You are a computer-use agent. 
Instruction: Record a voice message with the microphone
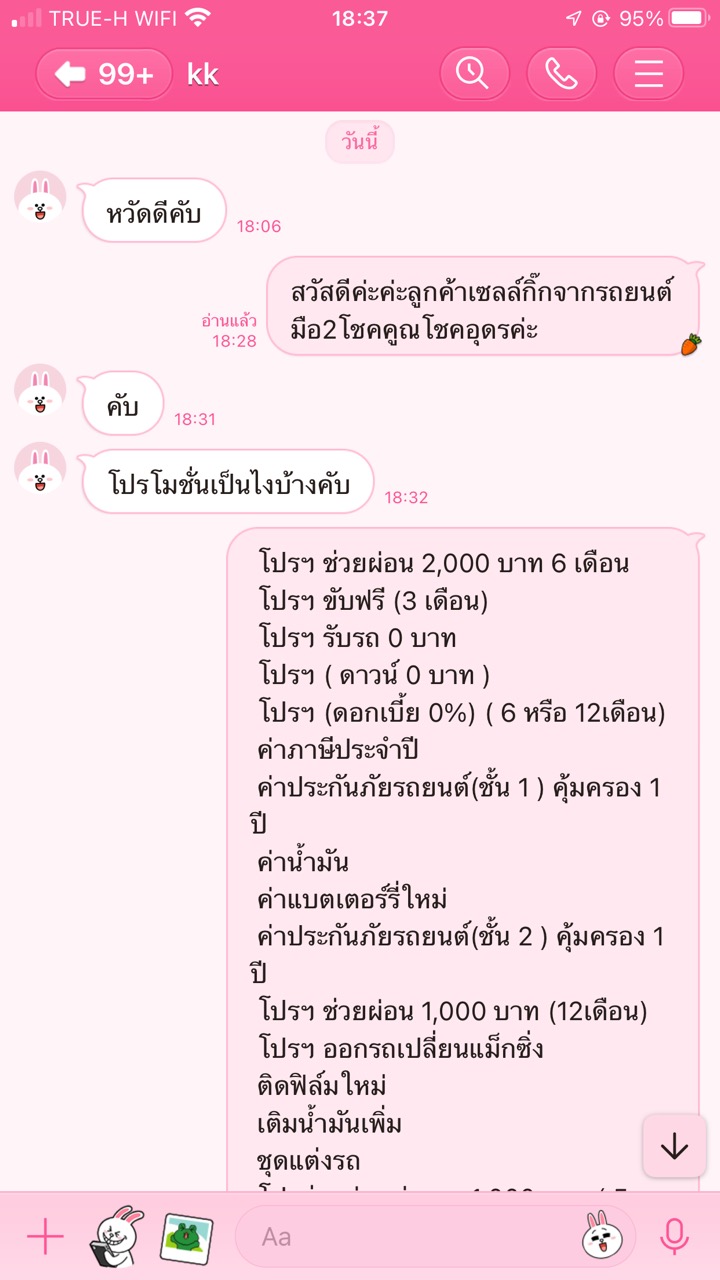point(675,1237)
